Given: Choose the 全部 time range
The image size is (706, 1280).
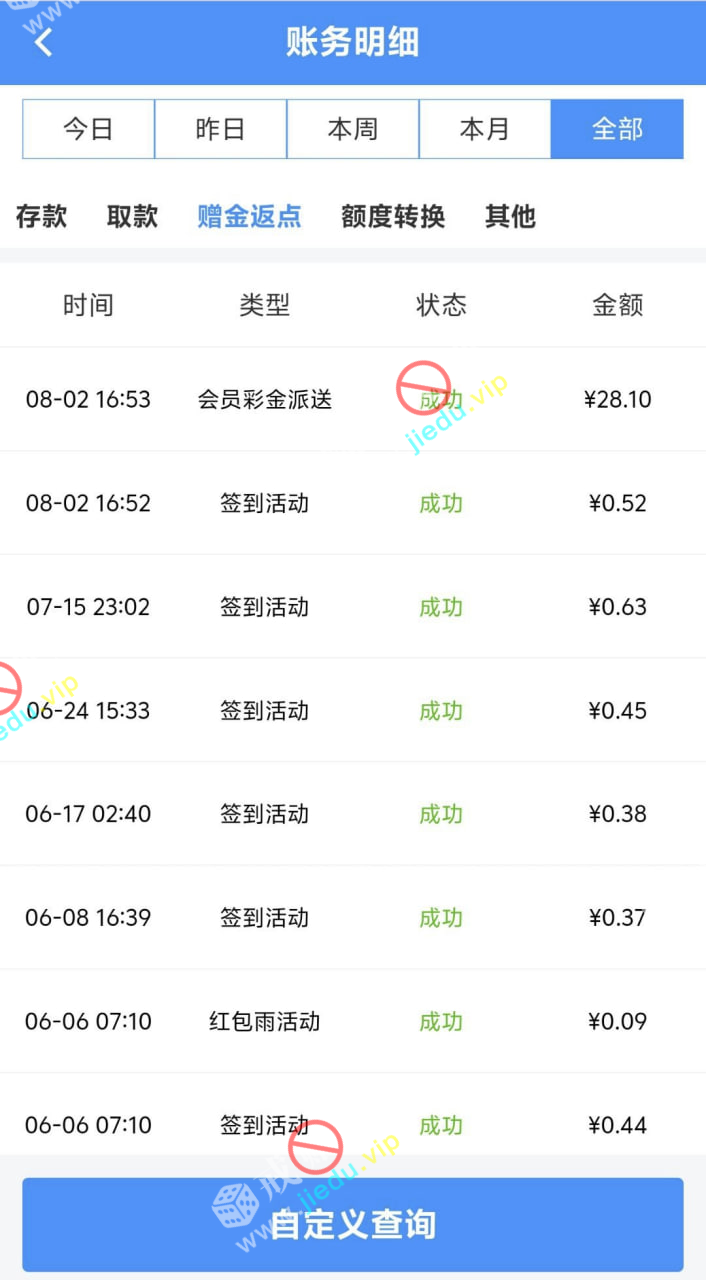Looking at the screenshot, I should (617, 129).
